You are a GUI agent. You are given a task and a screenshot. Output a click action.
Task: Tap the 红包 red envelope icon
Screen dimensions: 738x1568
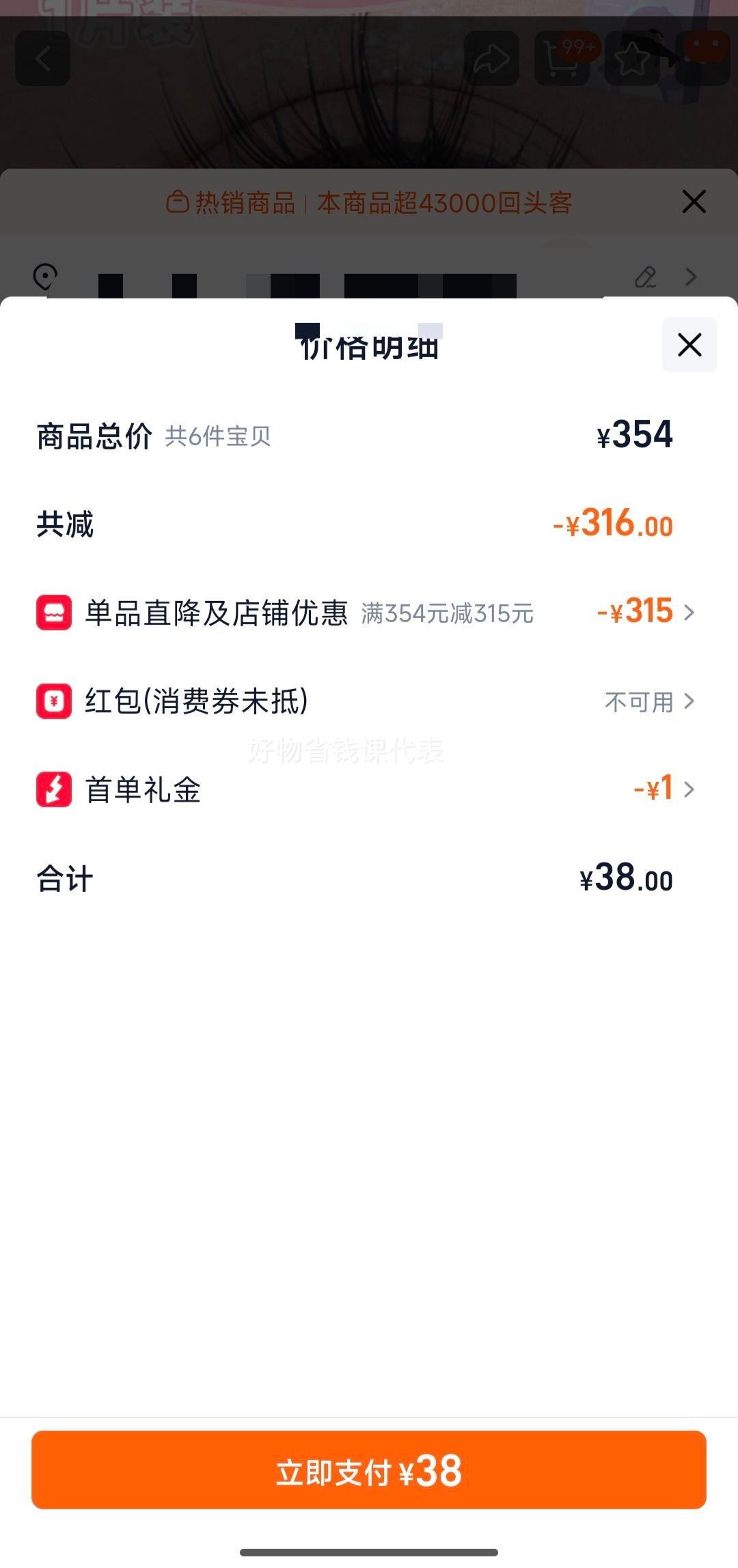[53, 701]
